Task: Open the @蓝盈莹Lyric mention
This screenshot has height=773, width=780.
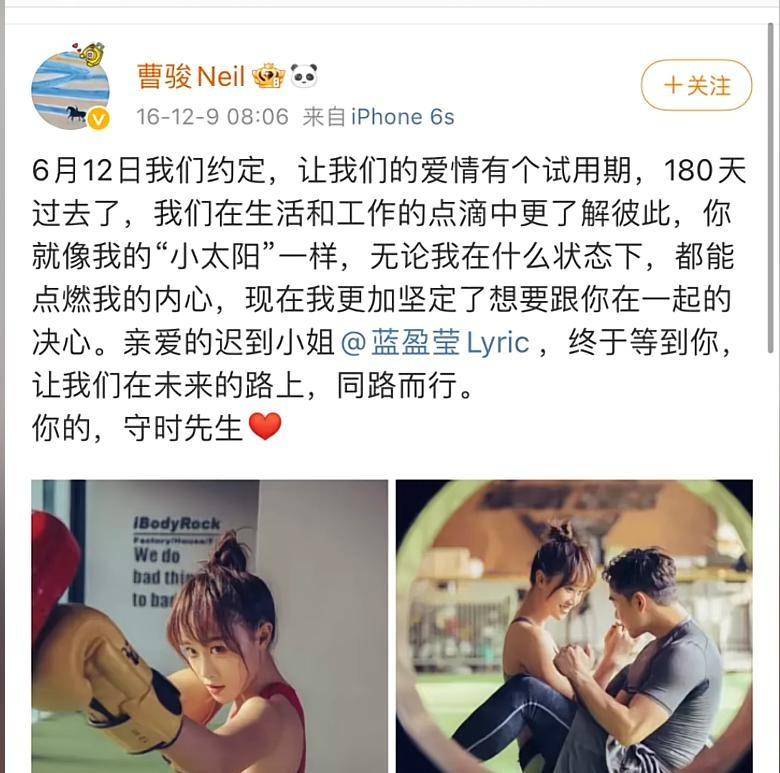Action: [x=435, y=342]
